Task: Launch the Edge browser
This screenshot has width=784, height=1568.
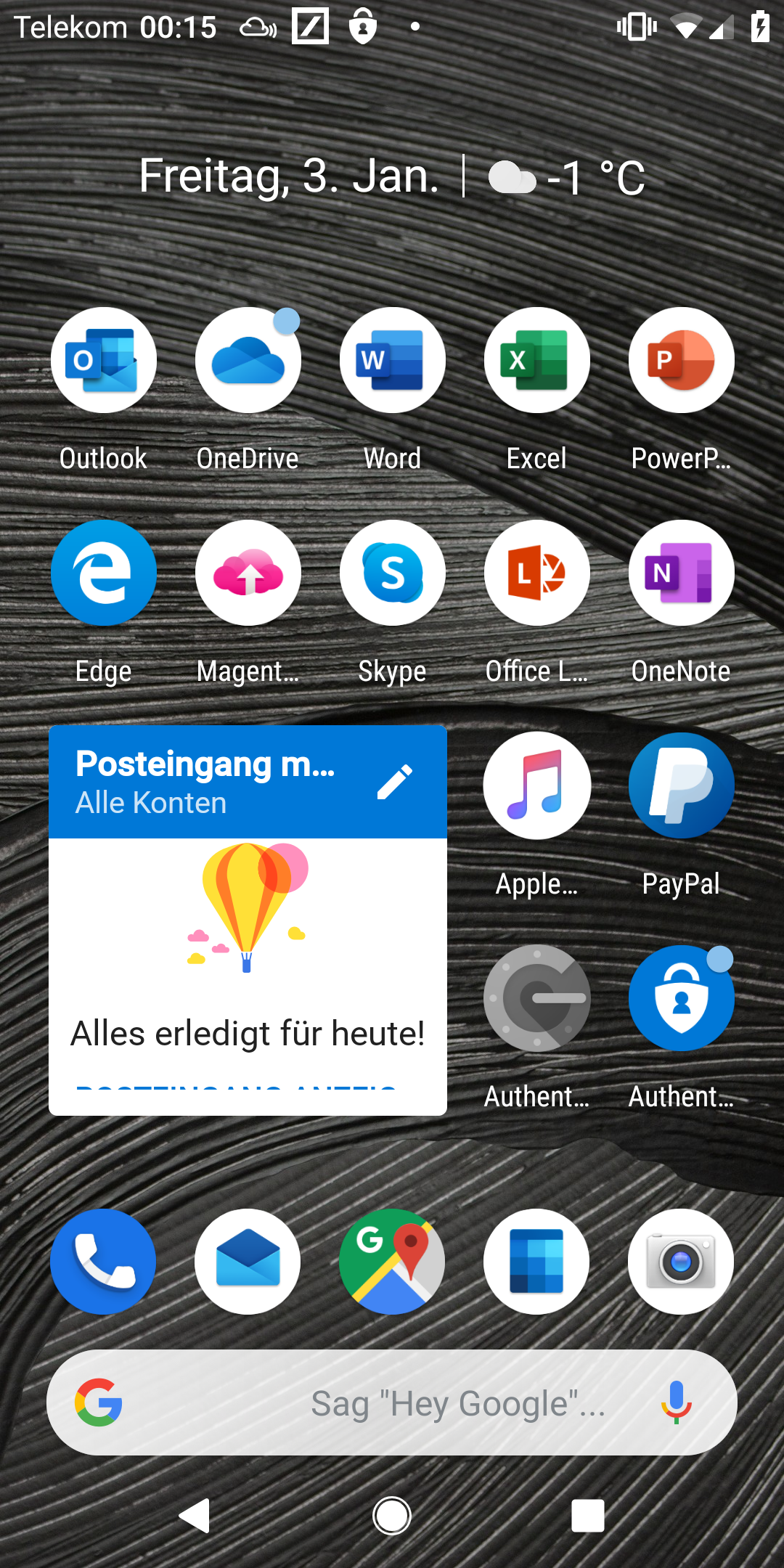Action: coord(104,573)
